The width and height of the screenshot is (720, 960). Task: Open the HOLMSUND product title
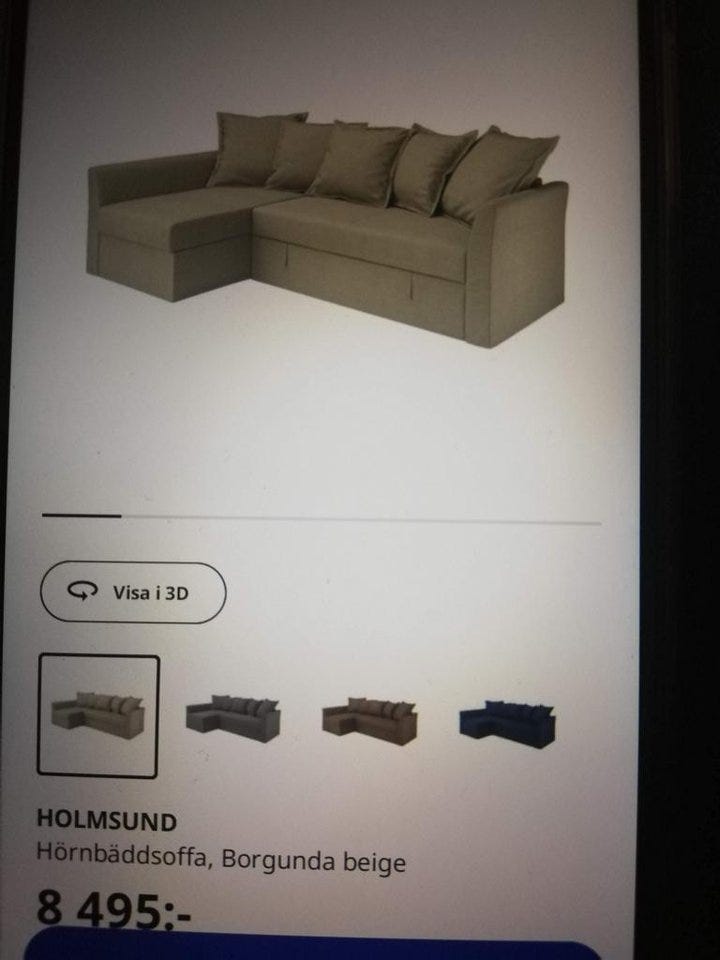[106, 822]
